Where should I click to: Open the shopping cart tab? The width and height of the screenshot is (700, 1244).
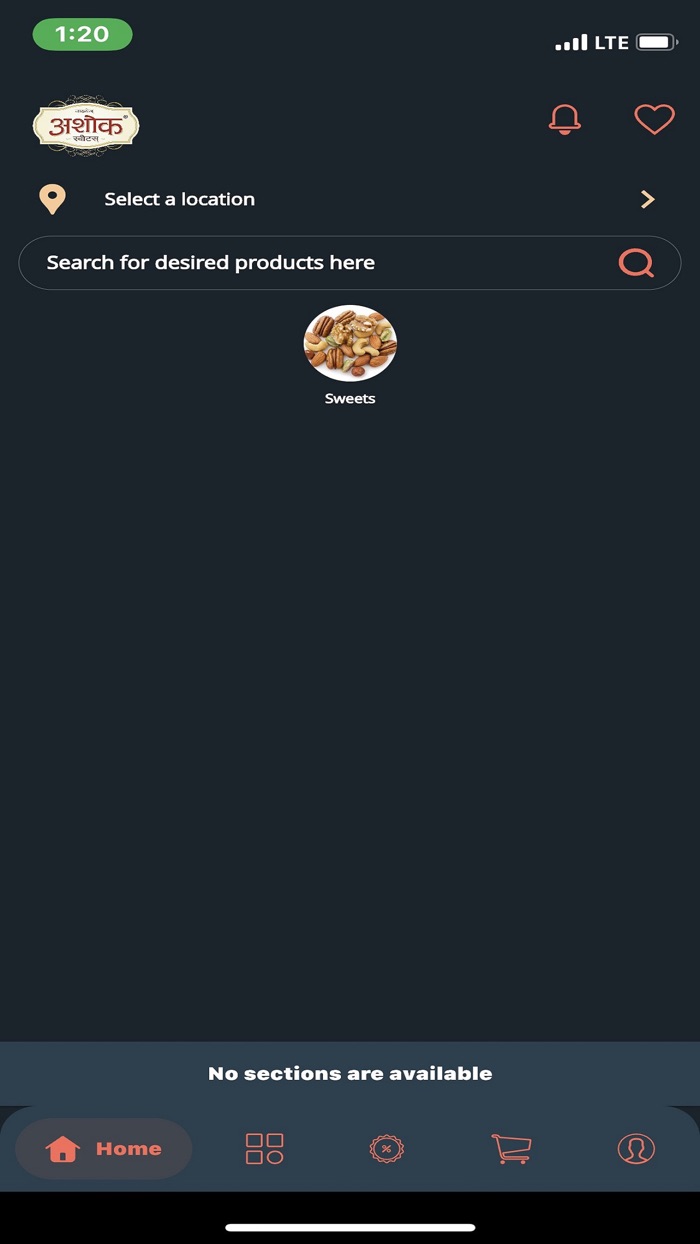[x=511, y=1149]
